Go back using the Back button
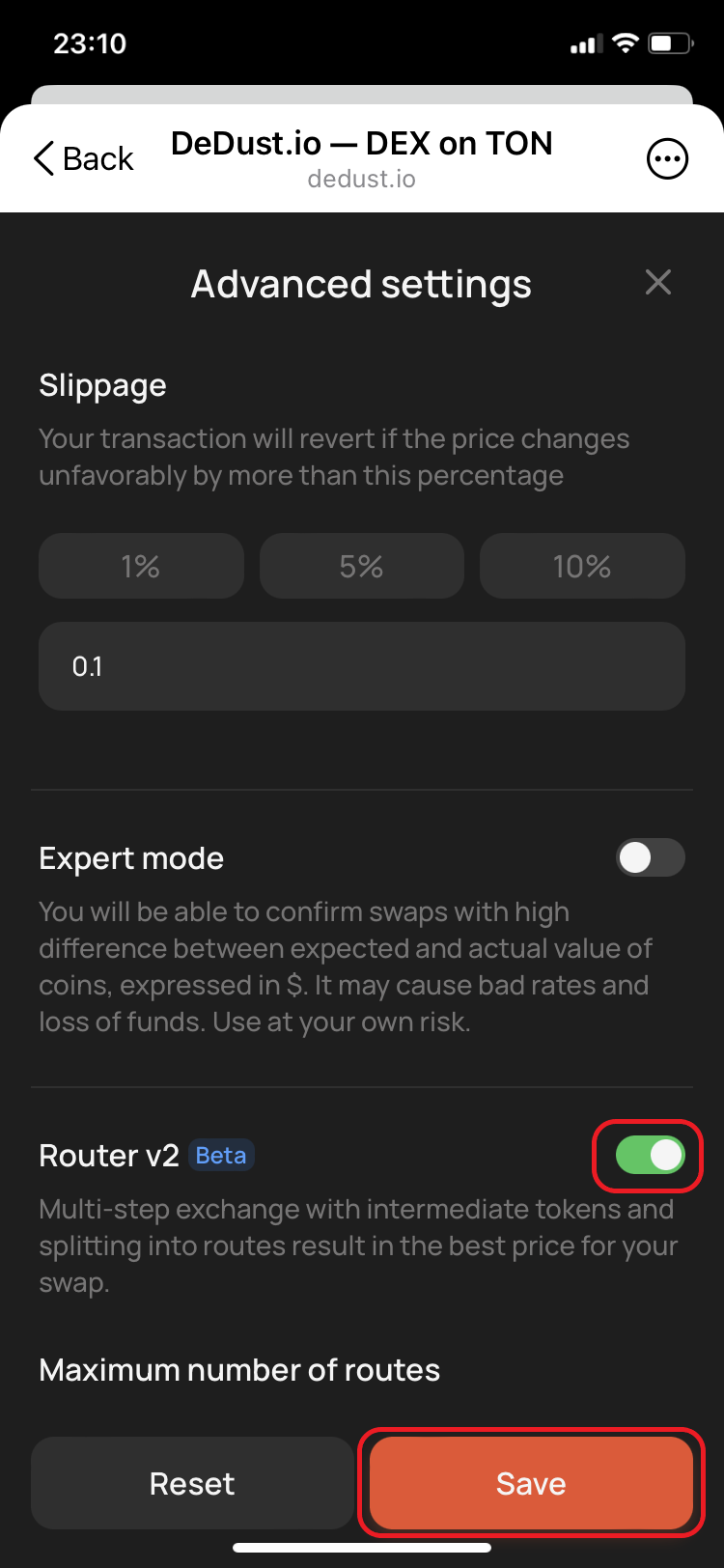 pos(84,158)
